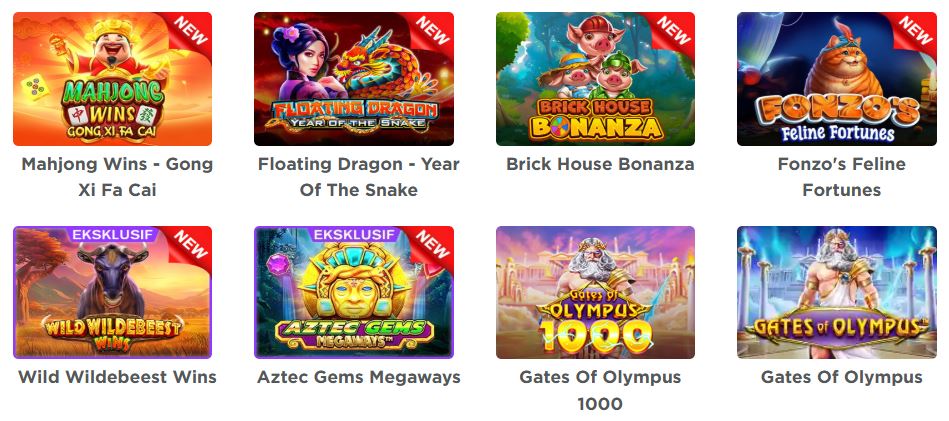
Task: Select the Brick House Bonanza game tile
Action: (595, 79)
